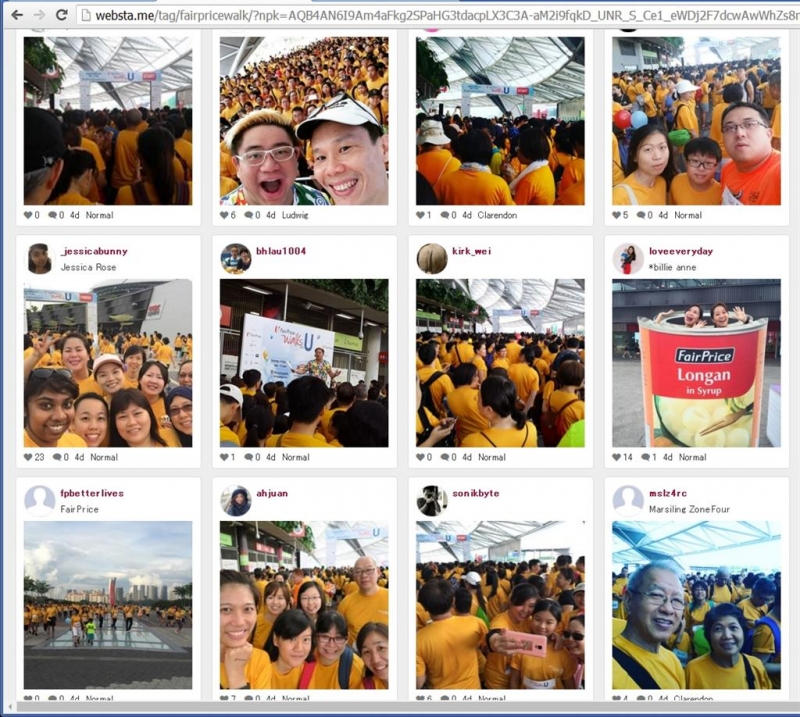Open fpbetterlives' skyline walk photo

tap(108, 605)
